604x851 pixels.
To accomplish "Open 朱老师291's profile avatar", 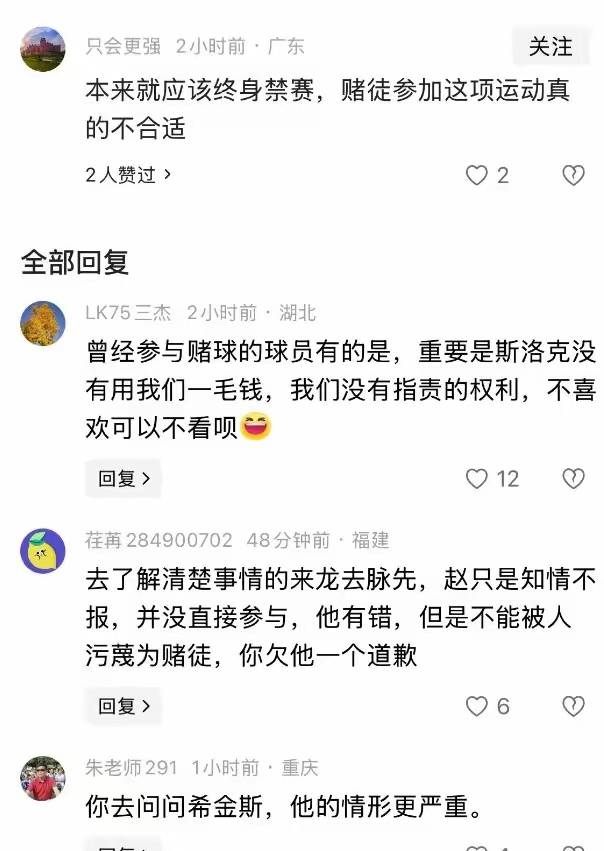I will (43, 777).
